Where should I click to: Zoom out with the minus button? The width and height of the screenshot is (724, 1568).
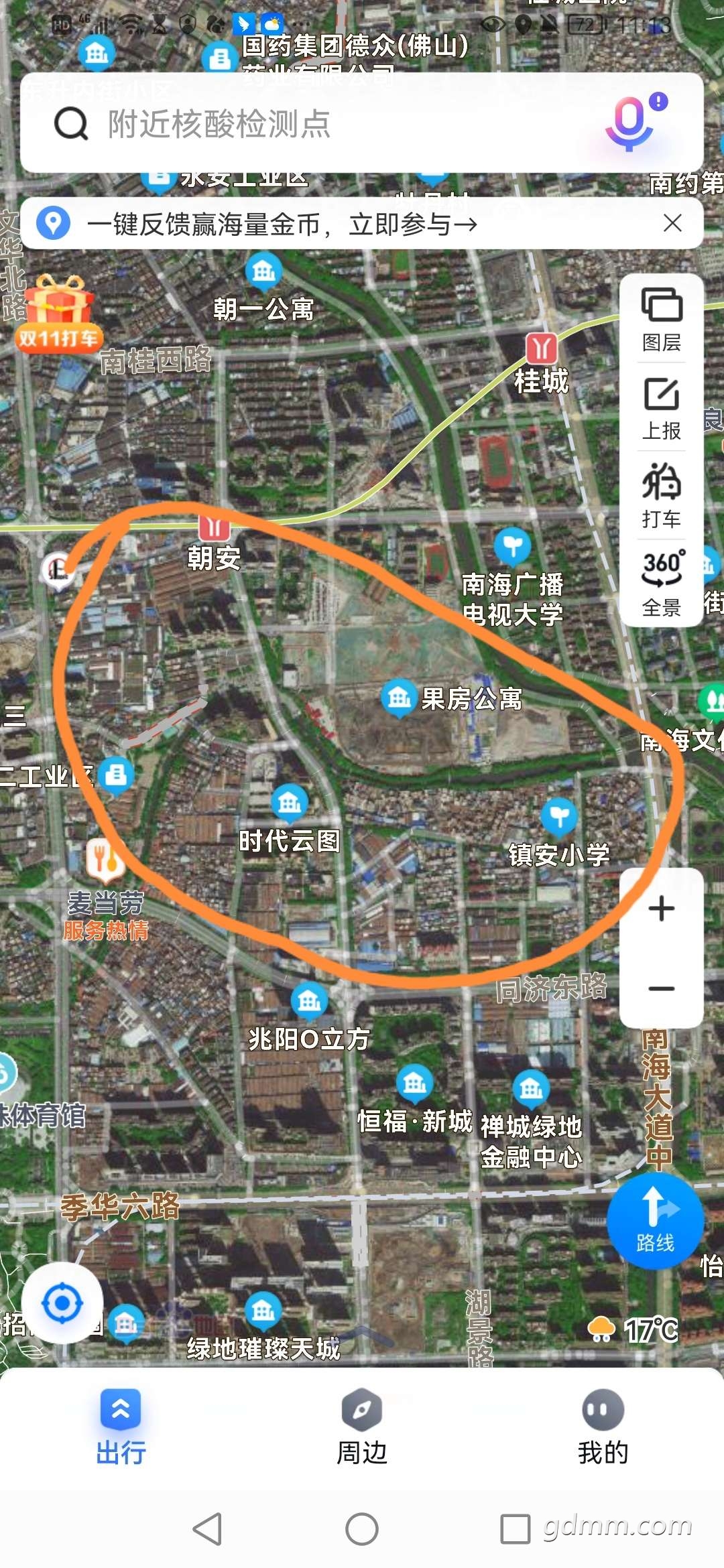pyautogui.click(x=662, y=988)
